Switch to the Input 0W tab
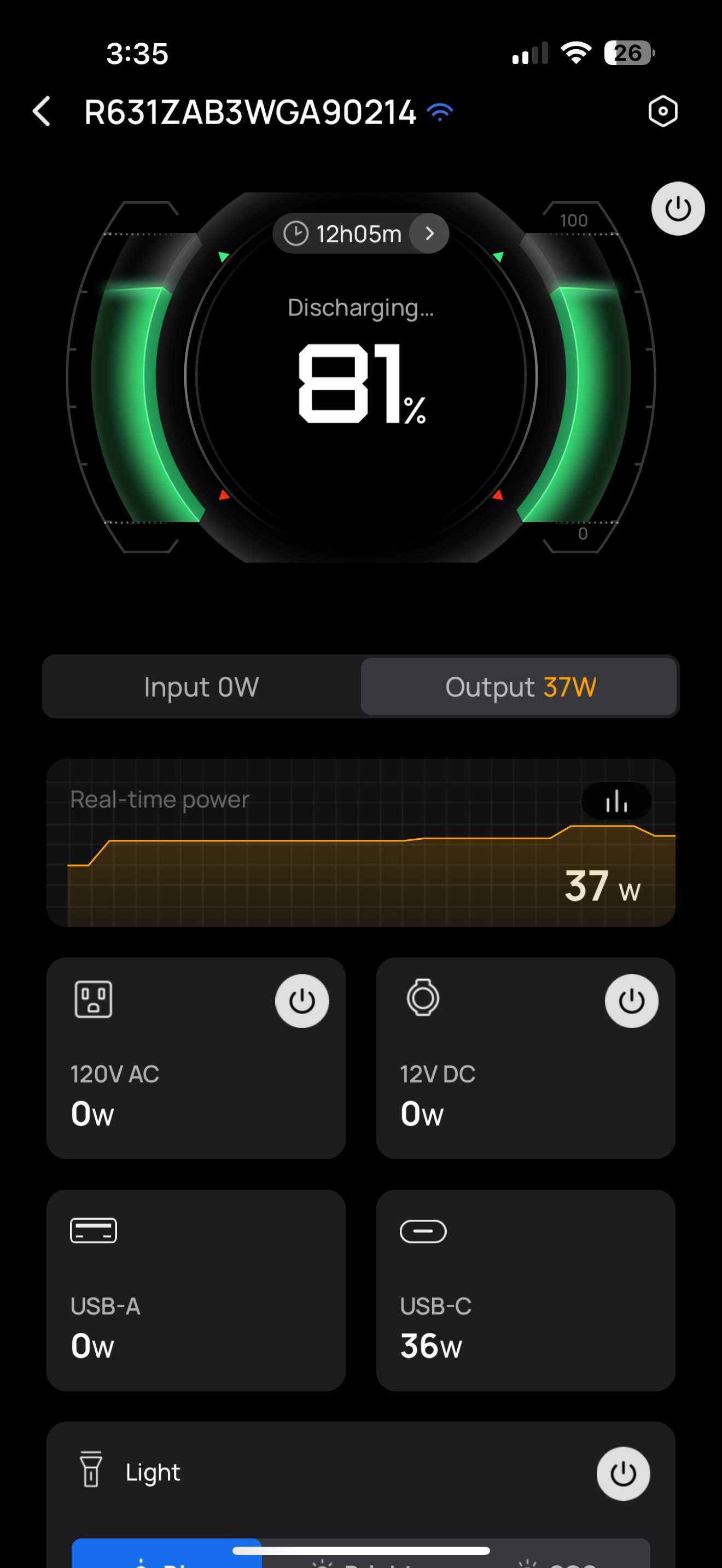 click(x=201, y=687)
